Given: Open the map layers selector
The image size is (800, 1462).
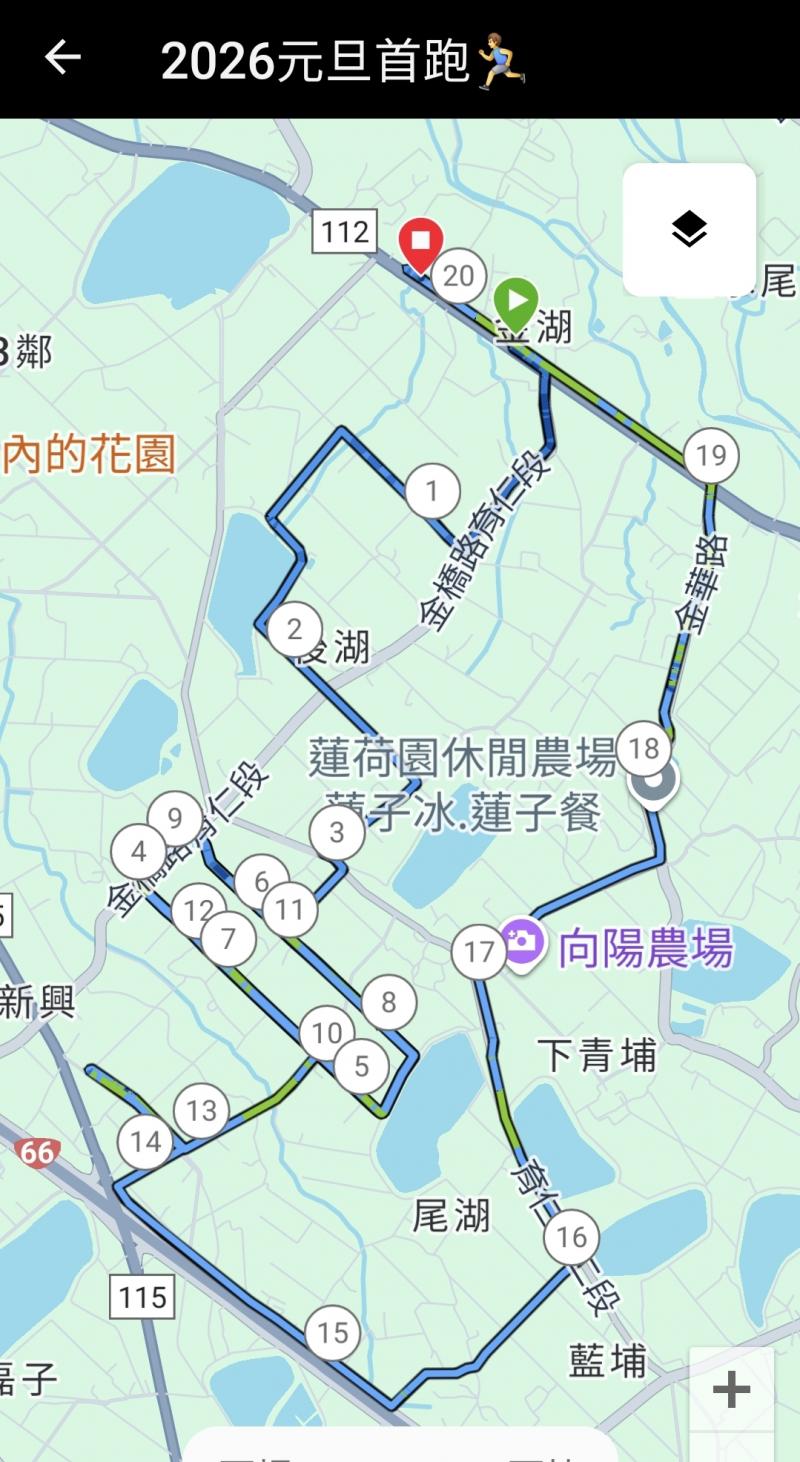Looking at the screenshot, I should tap(689, 230).
